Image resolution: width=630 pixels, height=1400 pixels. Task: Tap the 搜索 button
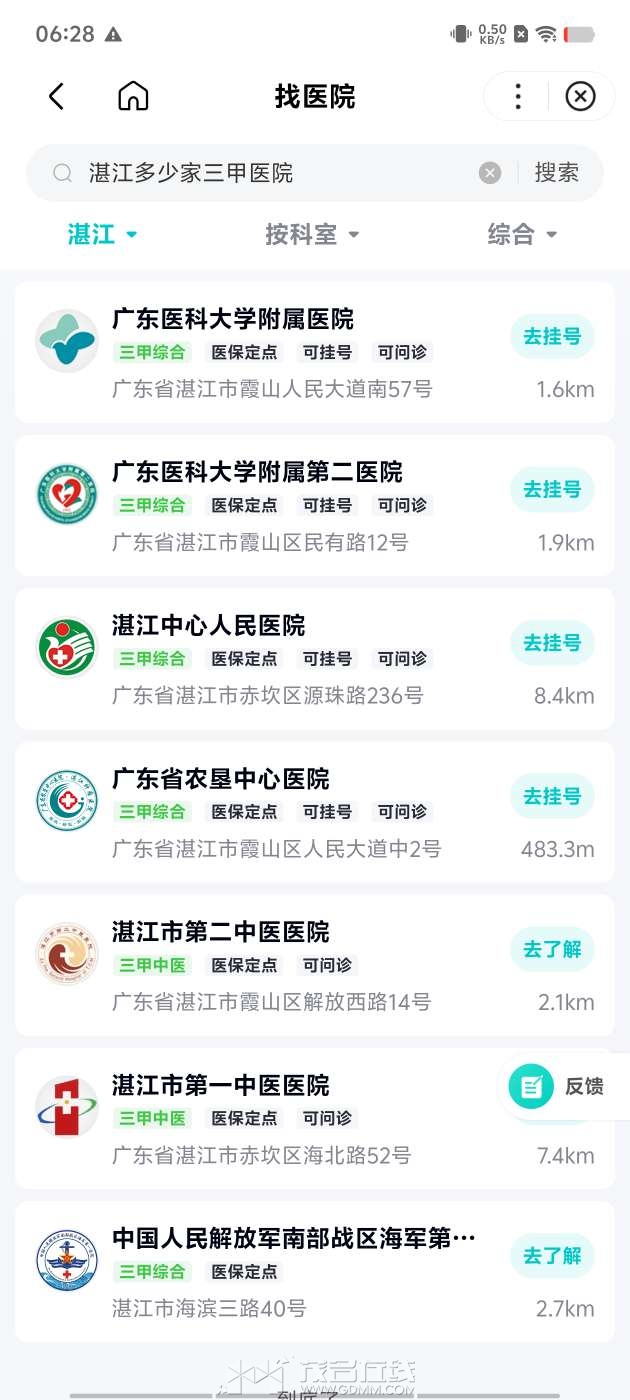coord(556,173)
